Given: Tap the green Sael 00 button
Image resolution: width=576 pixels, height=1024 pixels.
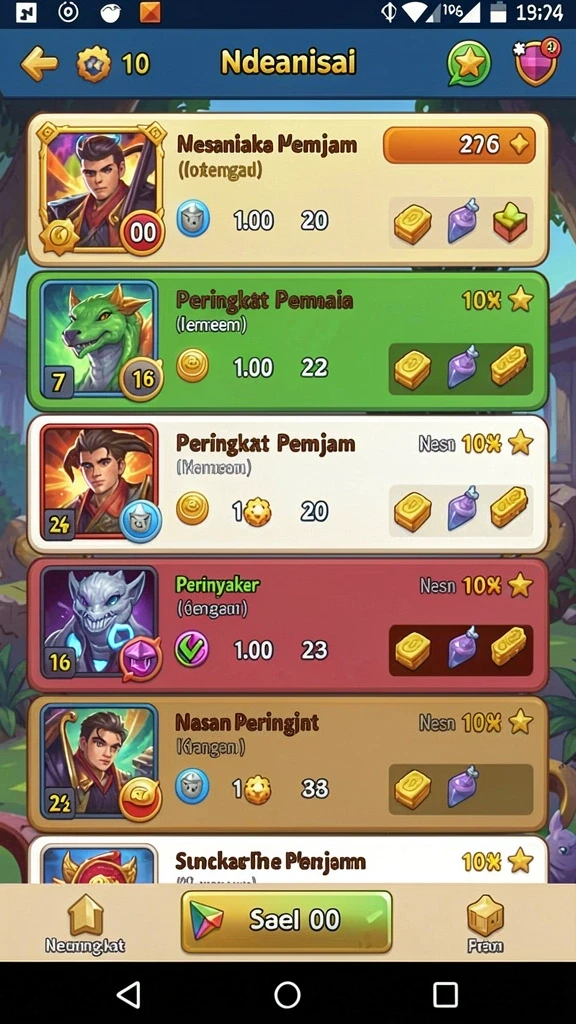Looking at the screenshot, I should pyautogui.click(x=287, y=921).
